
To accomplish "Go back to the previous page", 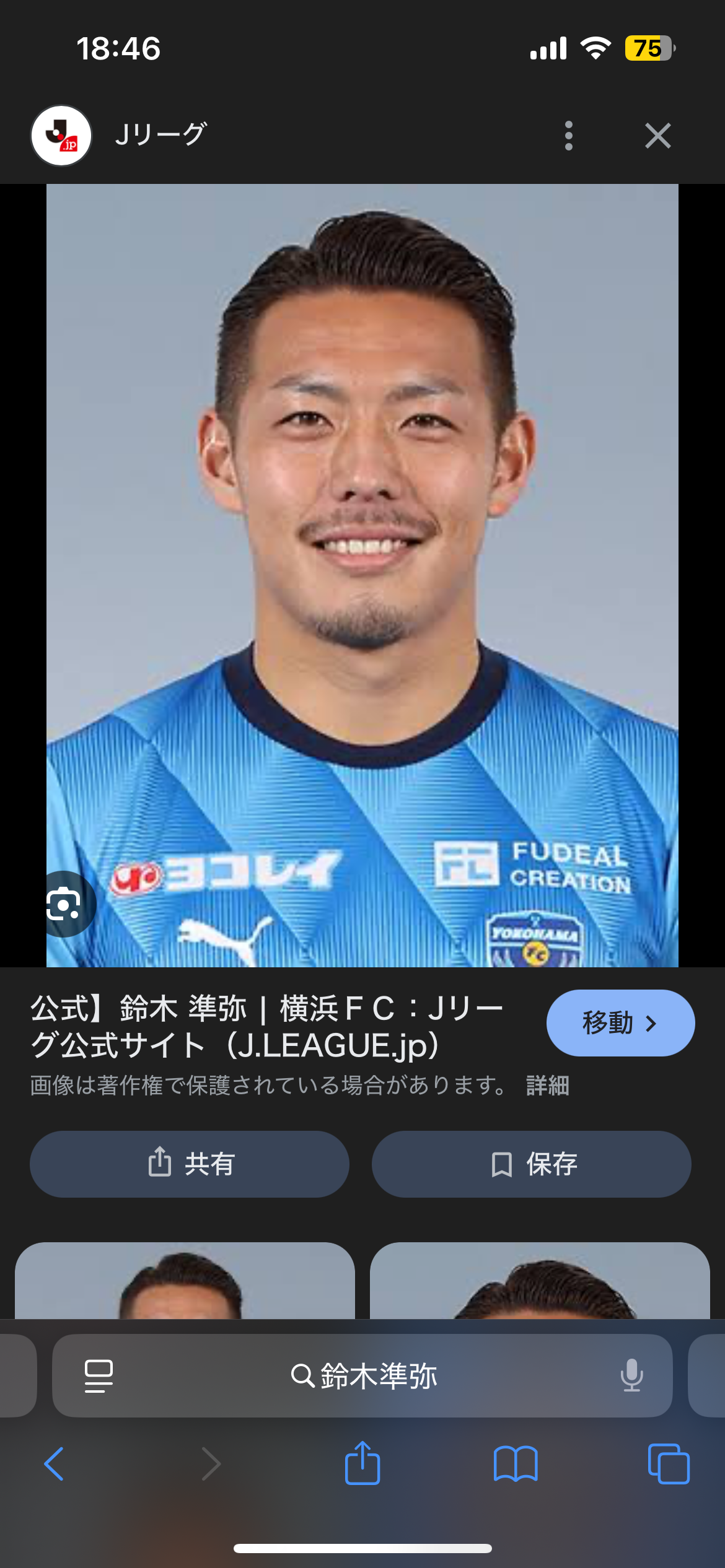I will click(55, 1463).
